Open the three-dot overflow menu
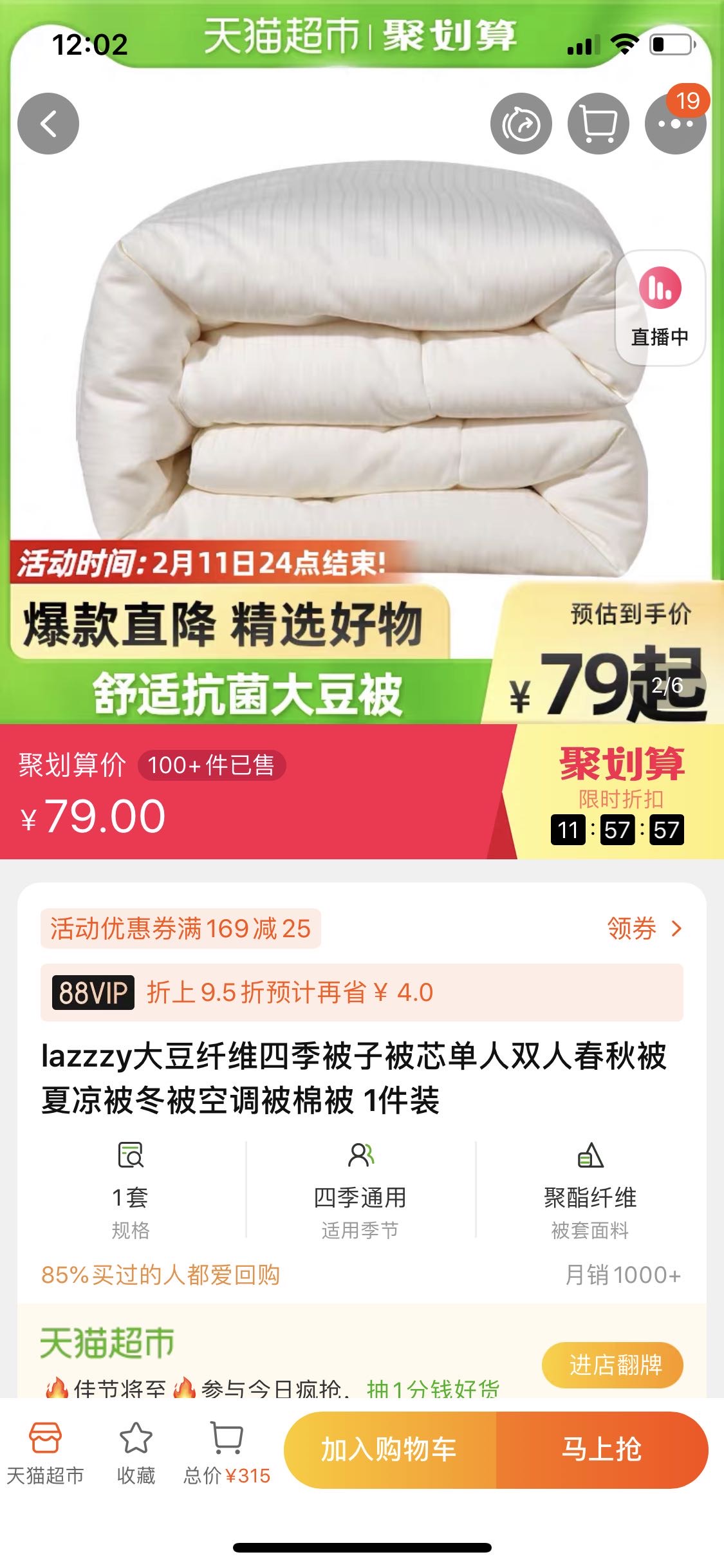The image size is (724, 1568). coord(674,124)
